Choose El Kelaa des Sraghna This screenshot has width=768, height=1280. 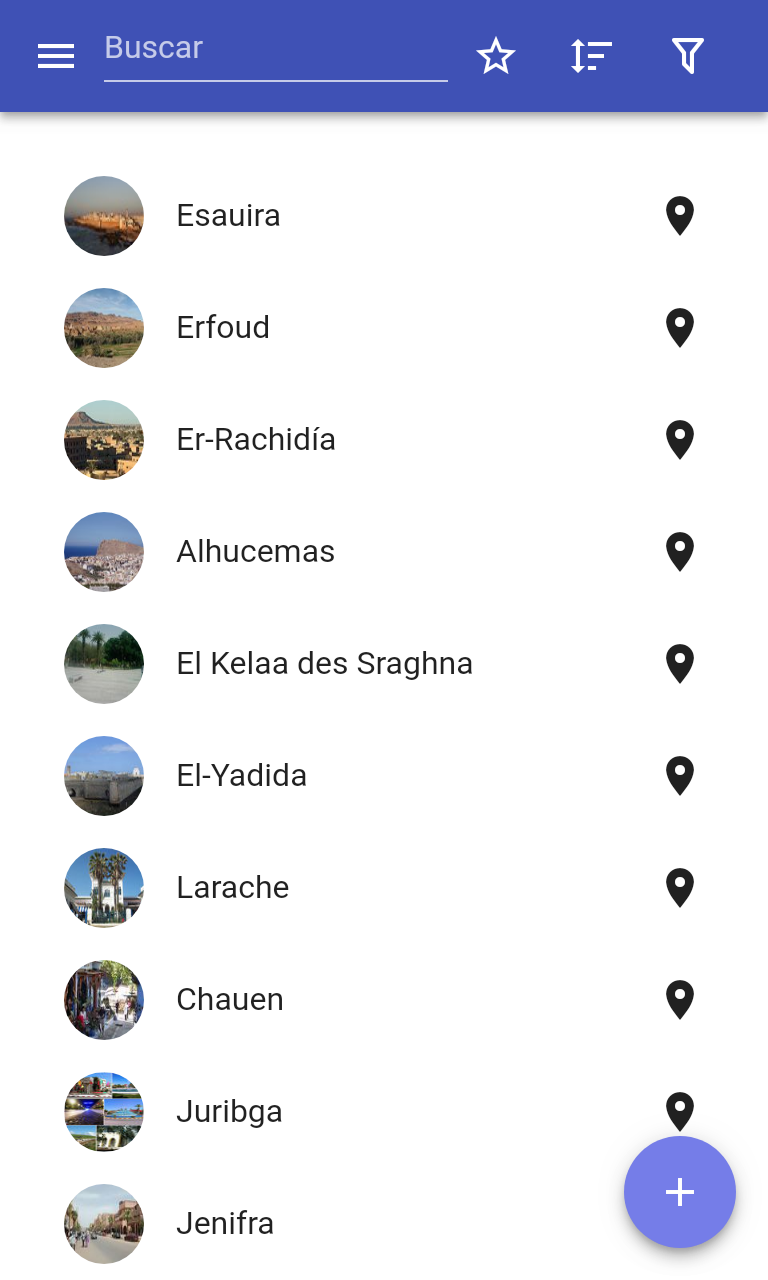[x=324, y=664]
